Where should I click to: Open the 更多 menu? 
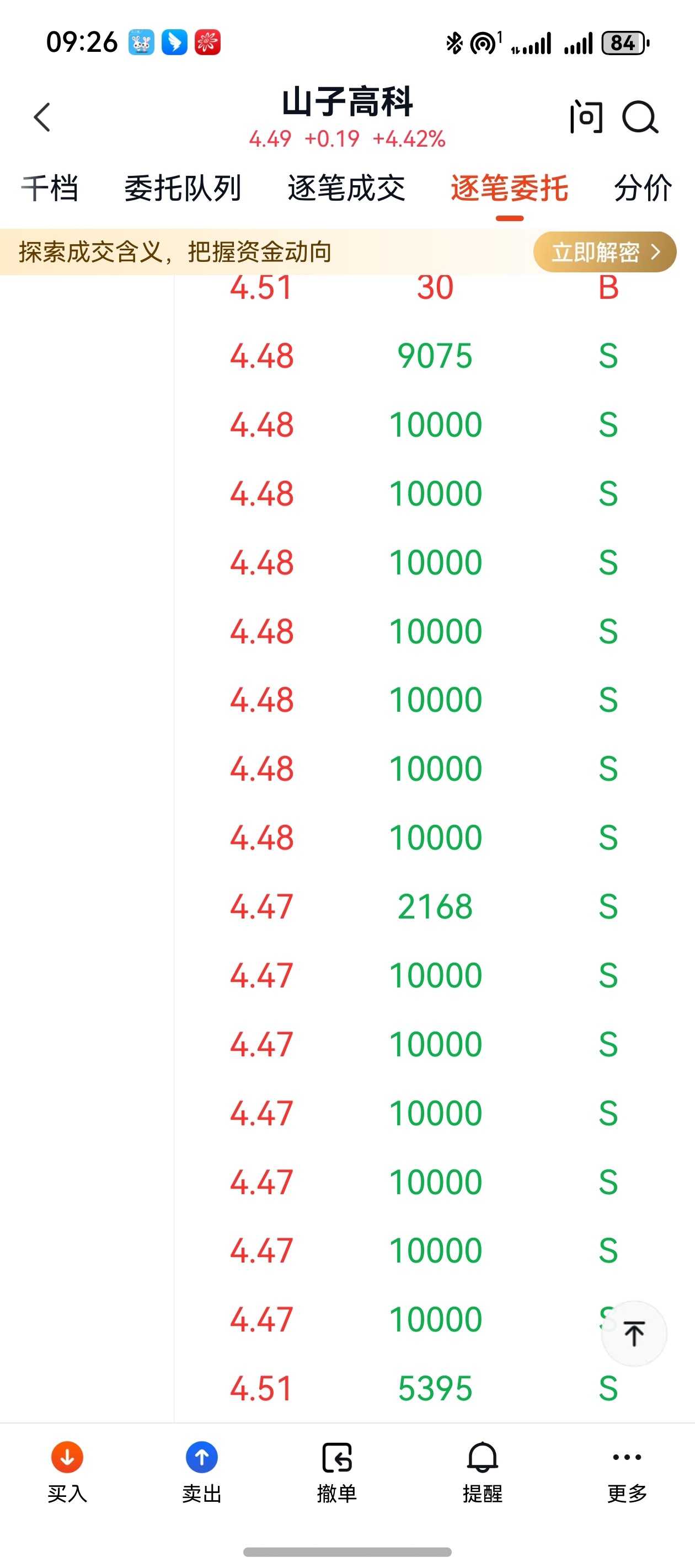(627, 1470)
